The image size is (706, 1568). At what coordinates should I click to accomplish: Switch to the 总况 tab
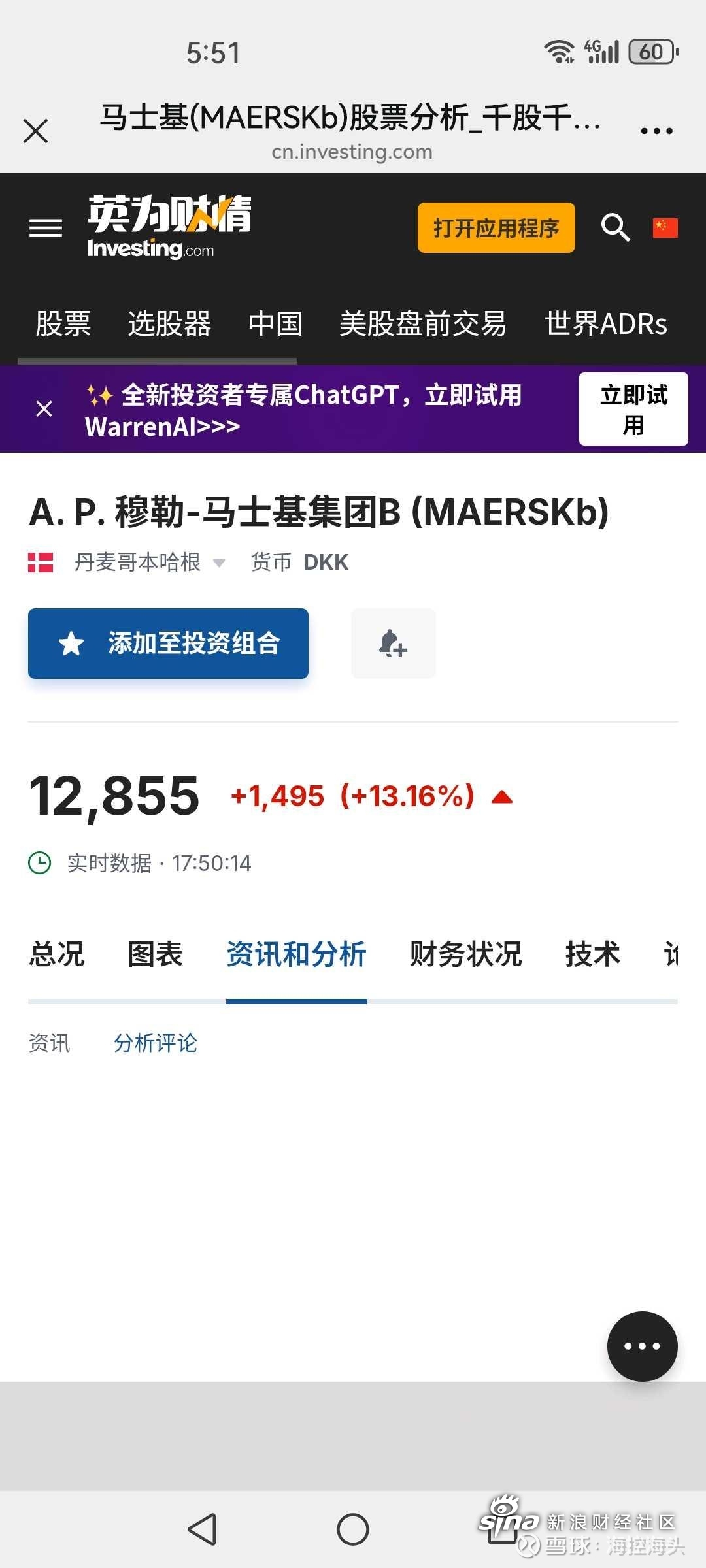(57, 954)
